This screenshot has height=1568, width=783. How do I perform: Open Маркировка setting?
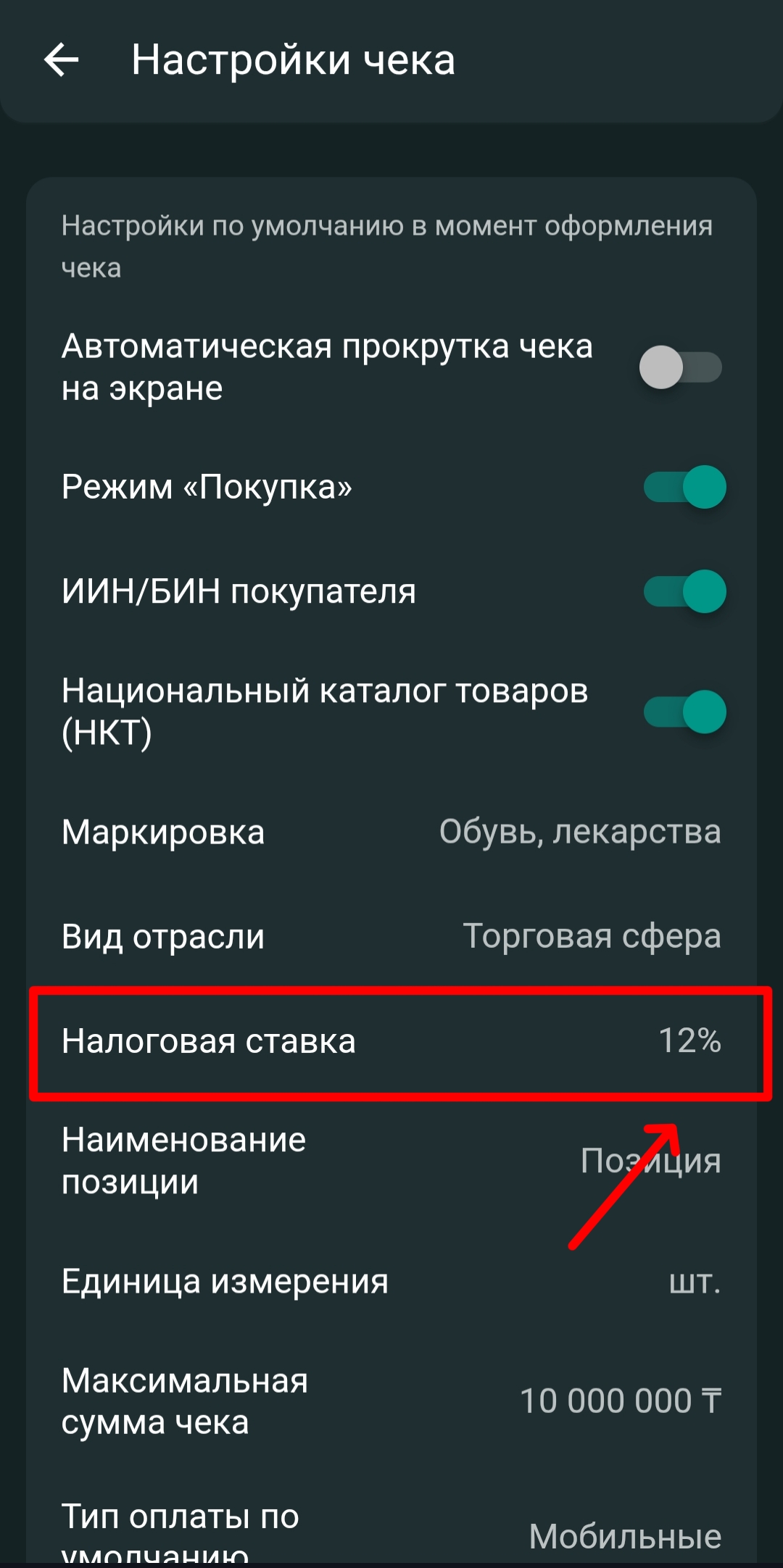click(x=391, y=832)
